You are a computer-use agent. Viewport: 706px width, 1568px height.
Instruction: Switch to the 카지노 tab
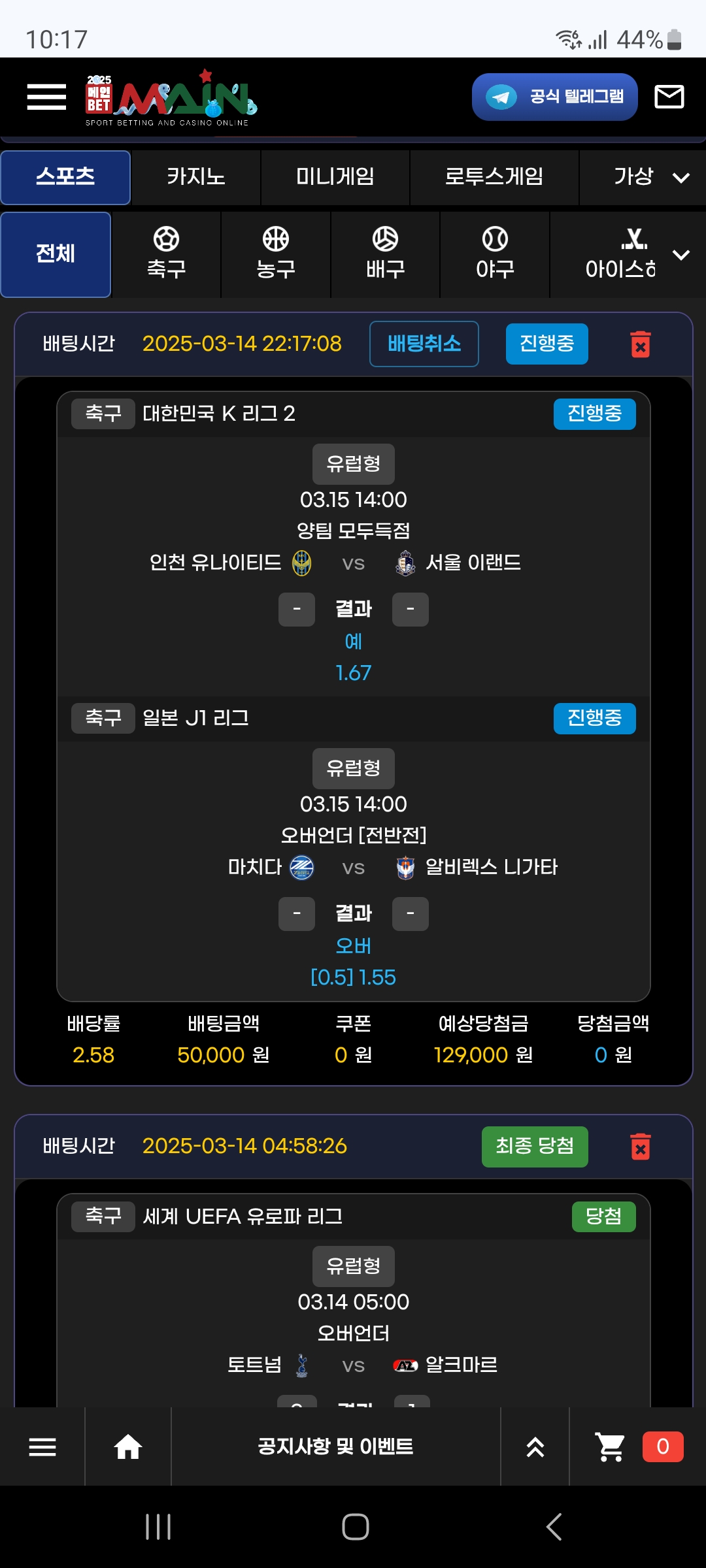point(195,176)
